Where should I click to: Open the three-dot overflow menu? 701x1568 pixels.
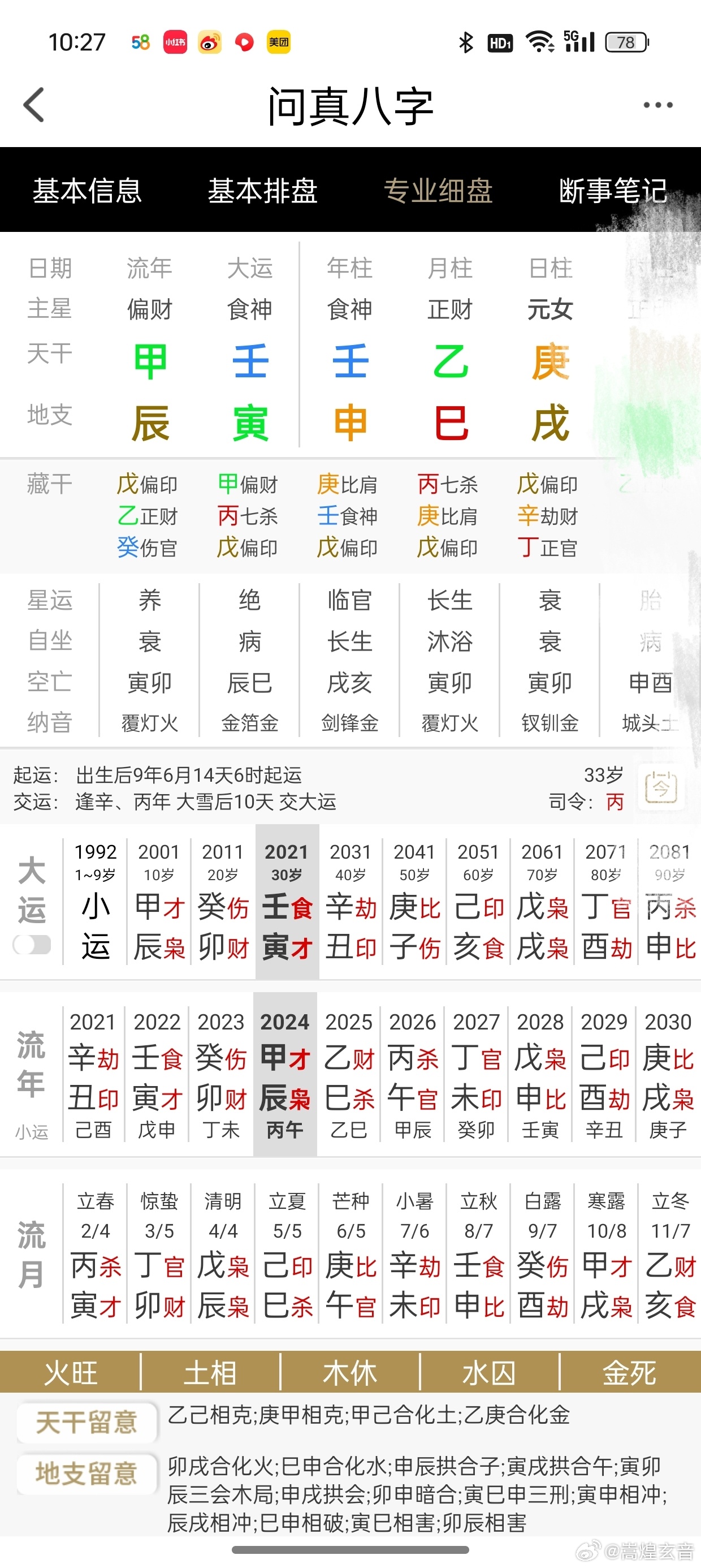[658, 105]
